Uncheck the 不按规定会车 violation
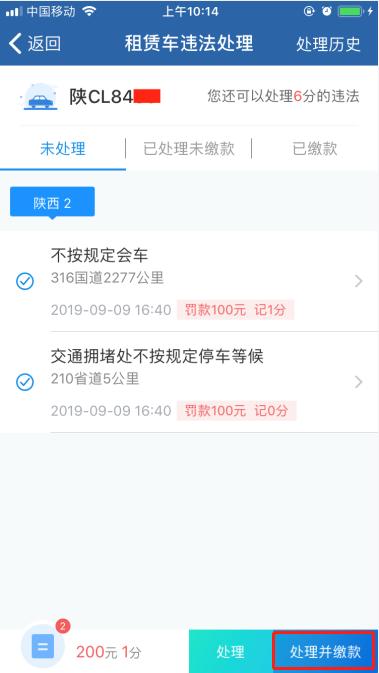 click(25, 282)
